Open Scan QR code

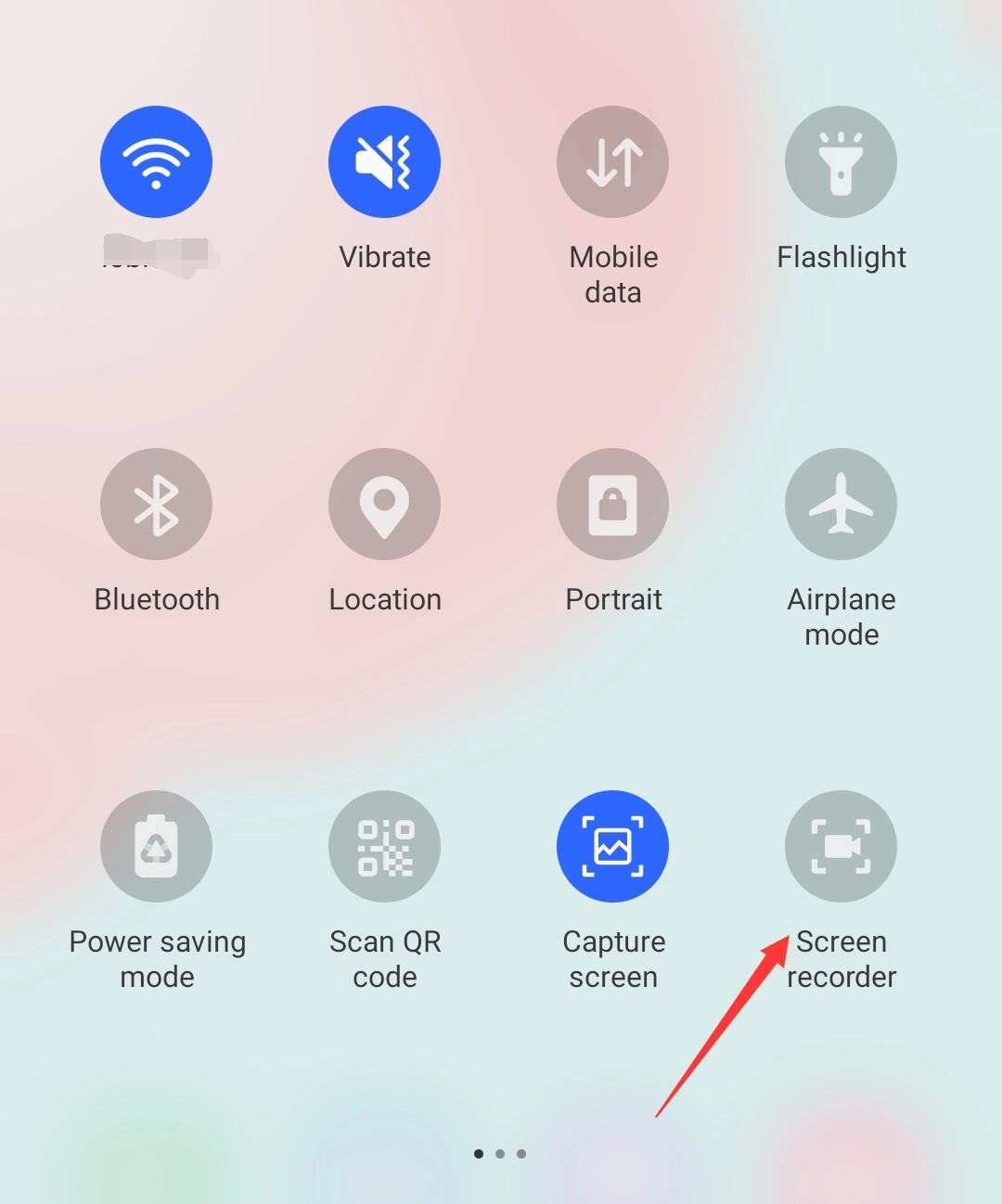pos(384,846)
